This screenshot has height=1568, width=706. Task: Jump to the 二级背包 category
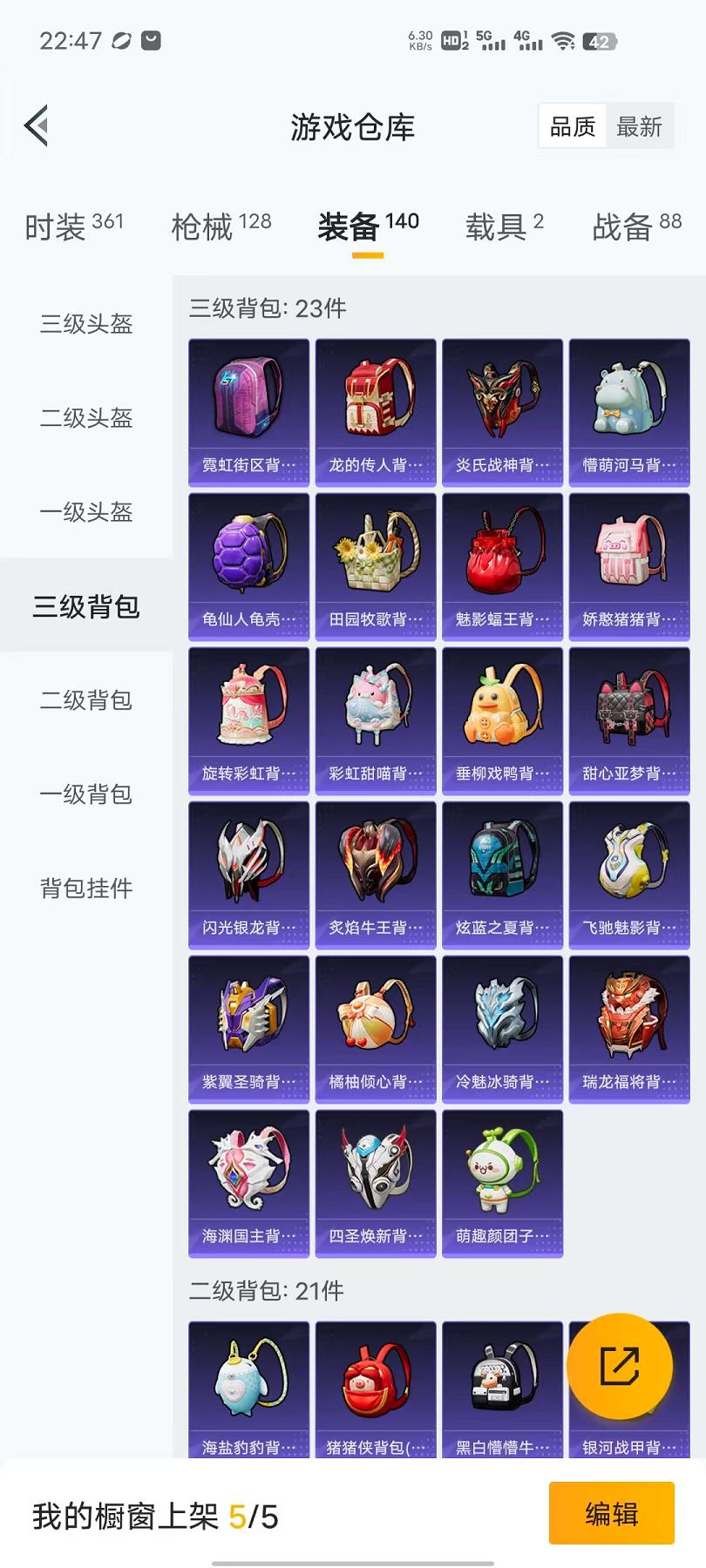(x=86, y=700)
